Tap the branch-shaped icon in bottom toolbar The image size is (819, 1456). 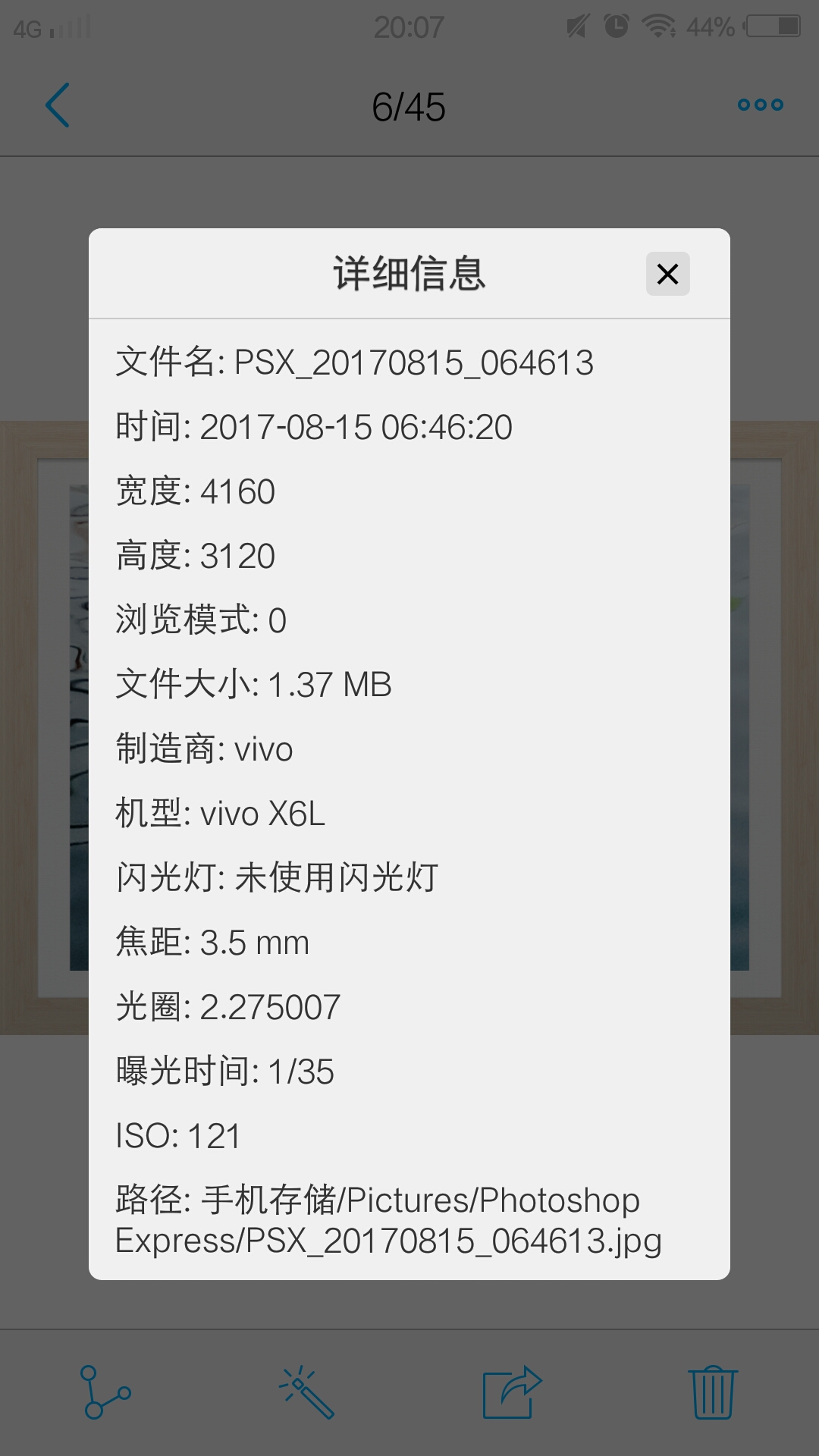click(105, 1392)
